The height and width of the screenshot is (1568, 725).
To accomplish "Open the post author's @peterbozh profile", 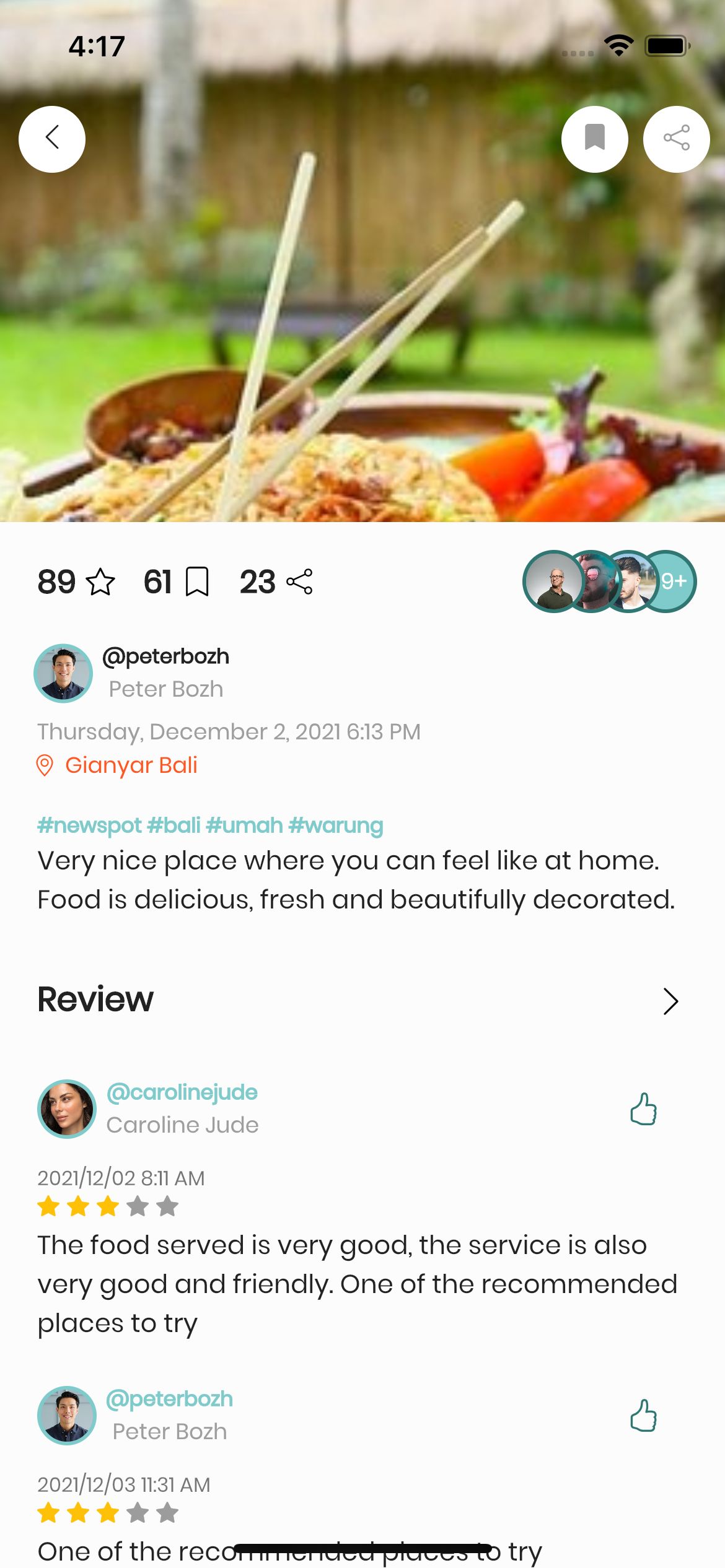I will (x=165, y=656).
